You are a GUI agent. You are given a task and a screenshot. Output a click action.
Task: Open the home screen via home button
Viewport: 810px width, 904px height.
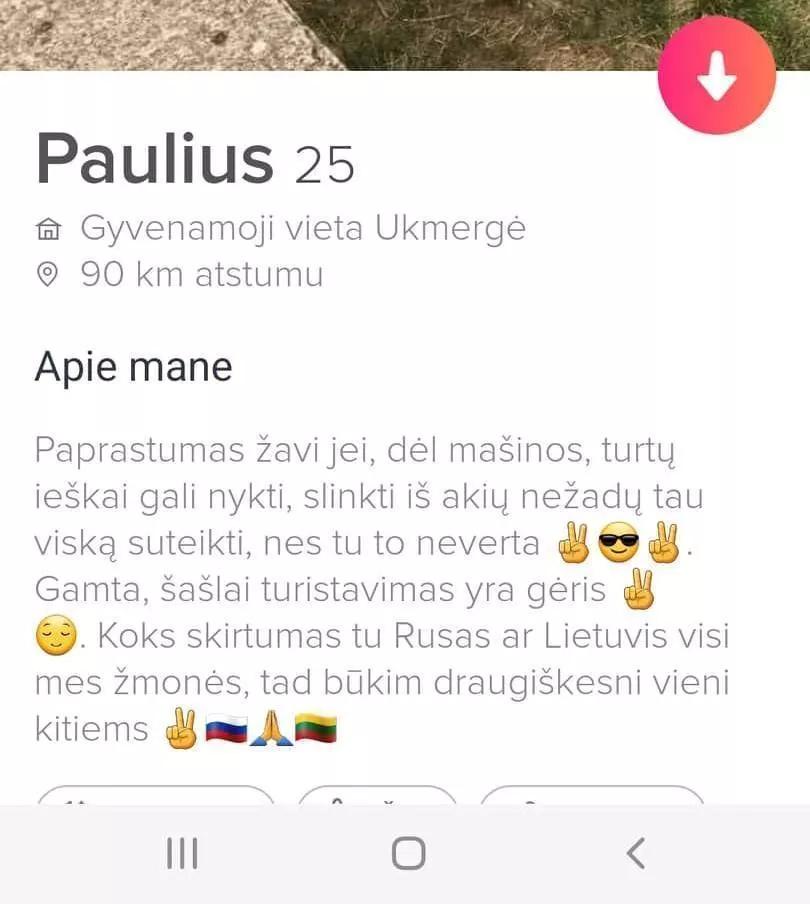coord(408,853)
